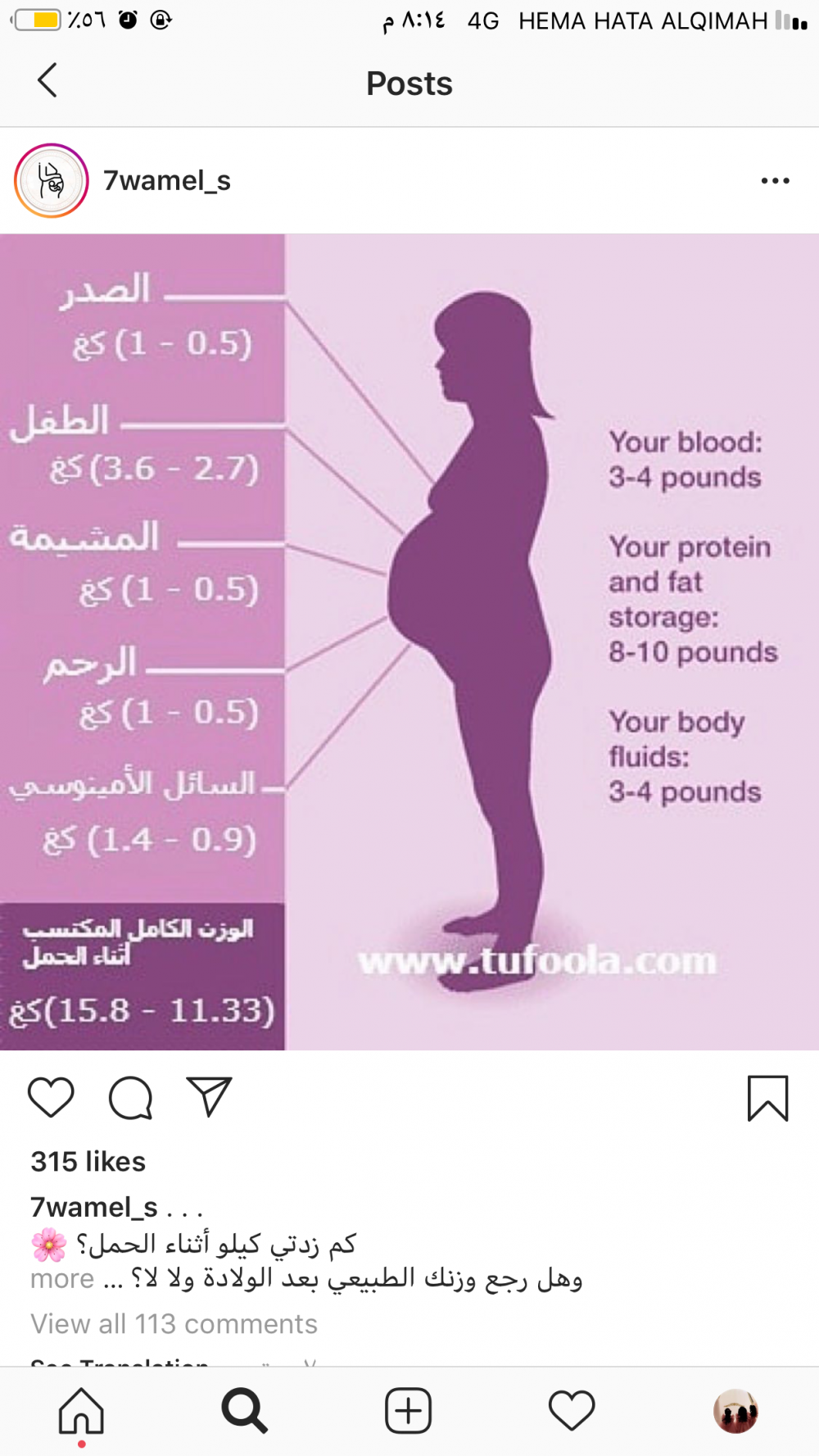
Task: Go back from the Posts screen
Action: click(48, 81)
